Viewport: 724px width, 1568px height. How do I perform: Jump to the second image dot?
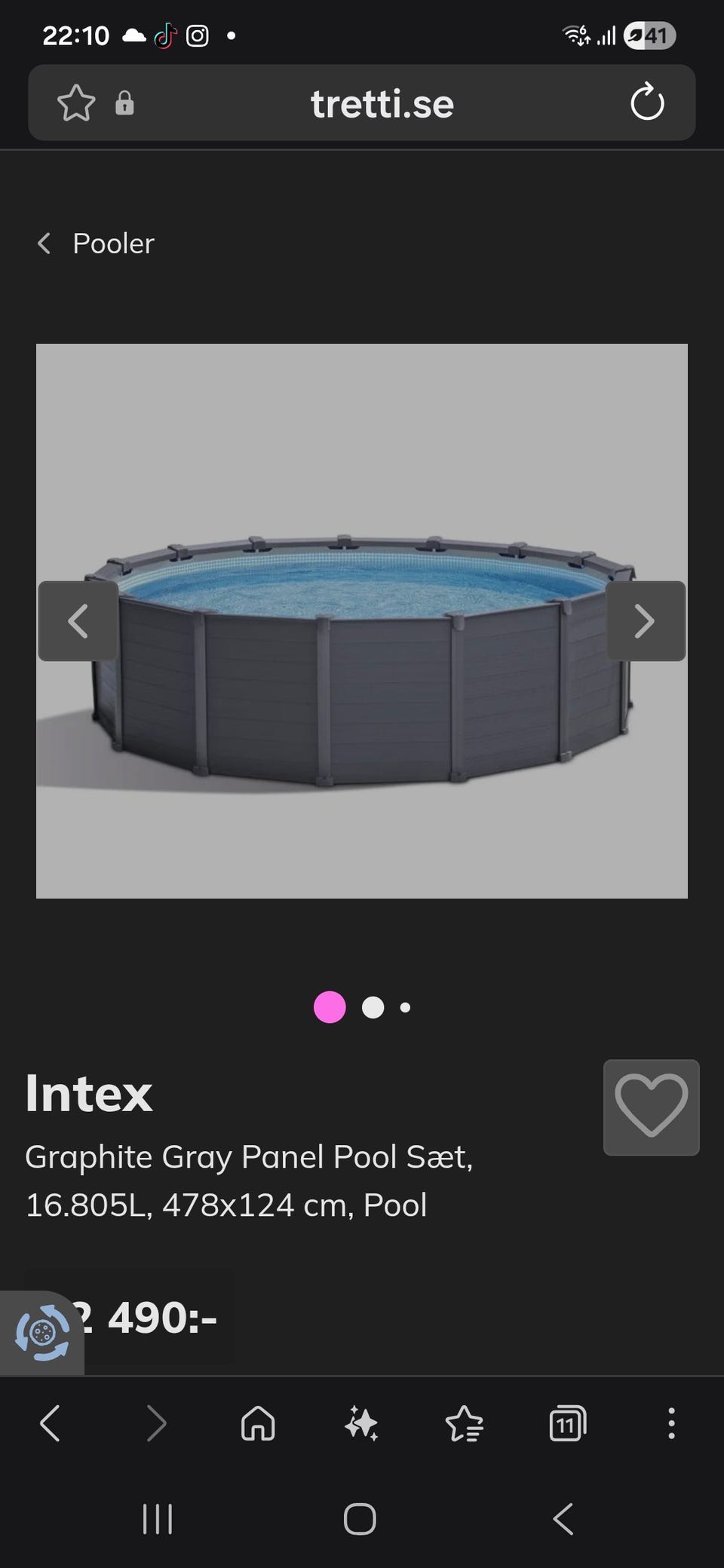point(373,1007)
